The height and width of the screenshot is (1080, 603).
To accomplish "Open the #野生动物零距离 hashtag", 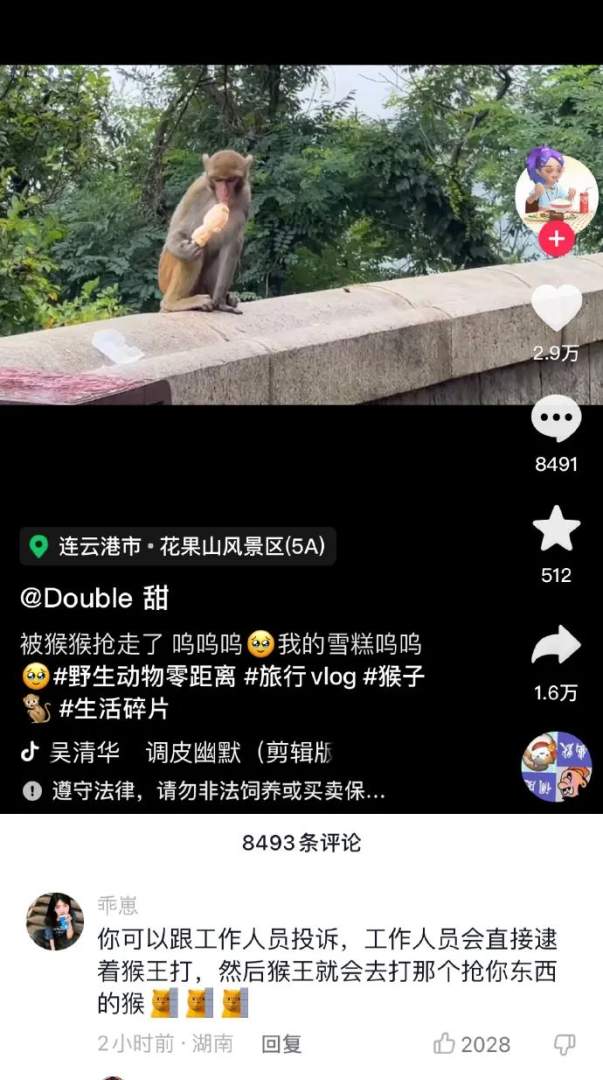I will pyautogui.click(x=144, y=677).
